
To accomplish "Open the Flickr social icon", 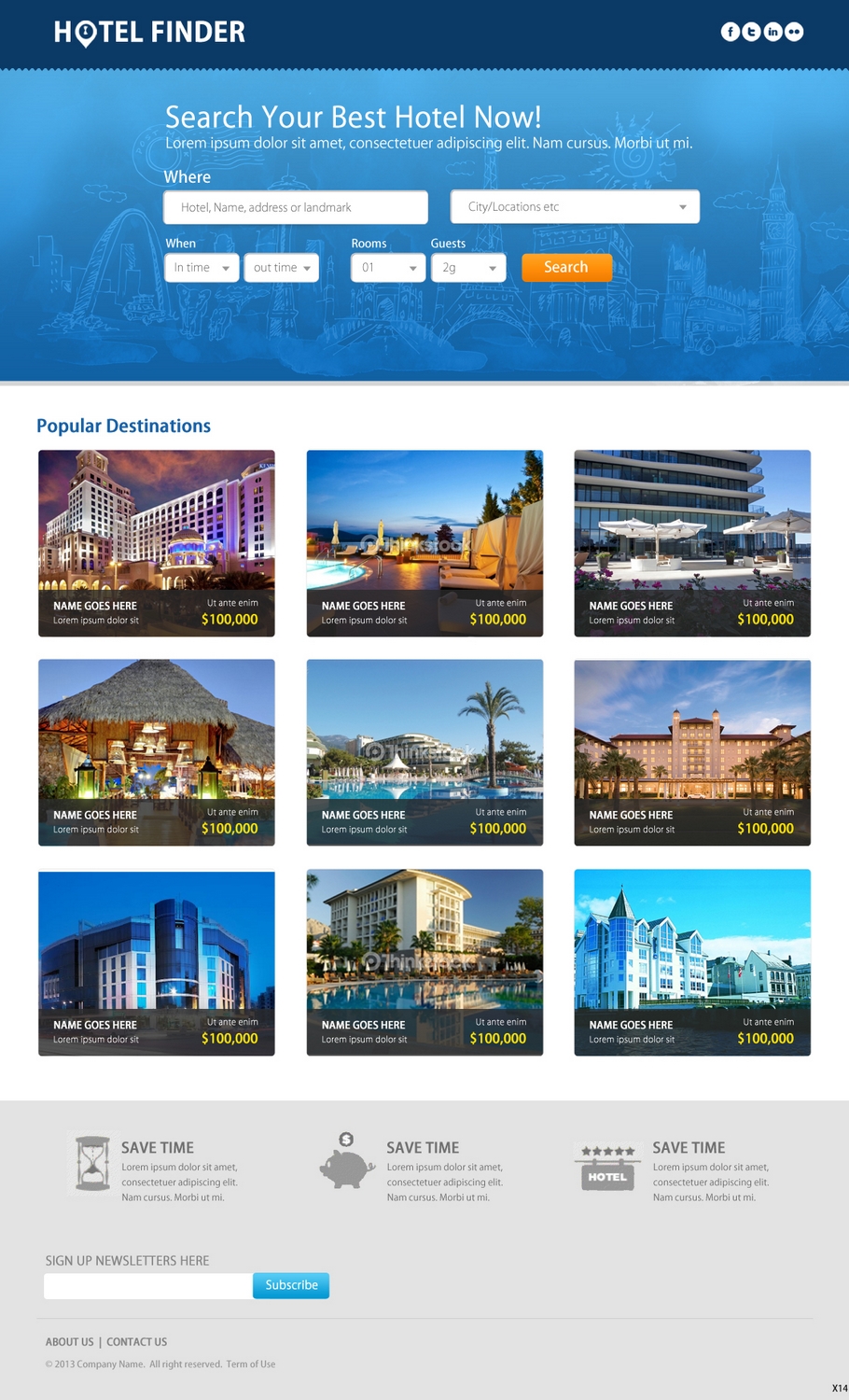I will point(794,32).
